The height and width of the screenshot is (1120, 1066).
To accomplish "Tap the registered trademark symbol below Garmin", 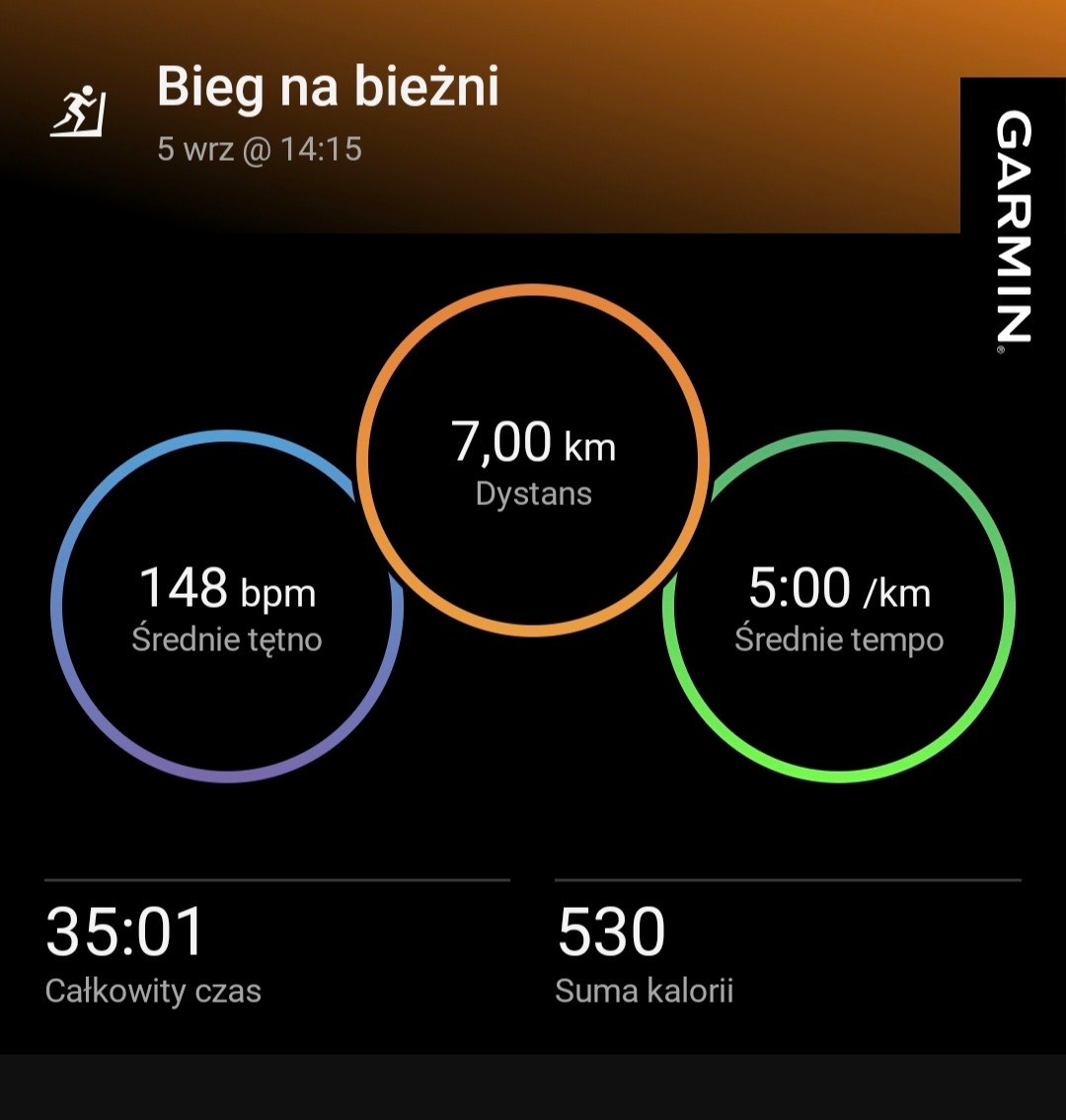I will pyautogui.click(x=1001, y=347).
